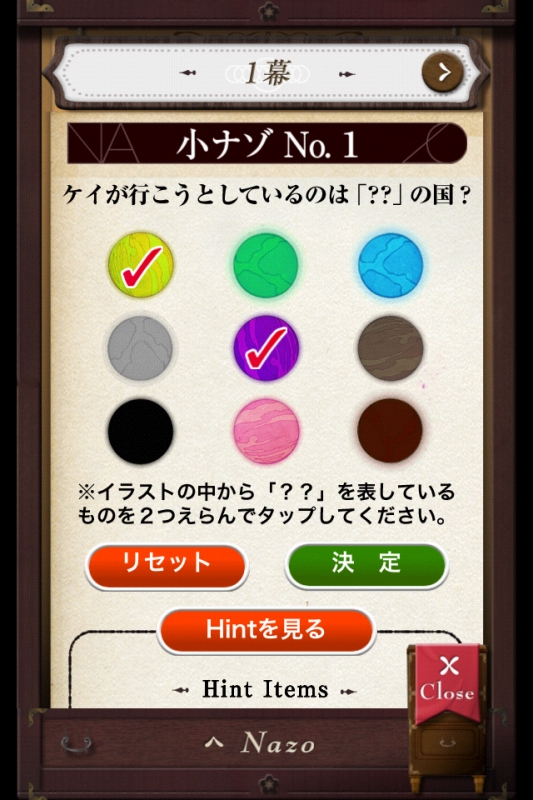
Task: Collapse the Nazo drawer
Action: (x=260, y=742)
